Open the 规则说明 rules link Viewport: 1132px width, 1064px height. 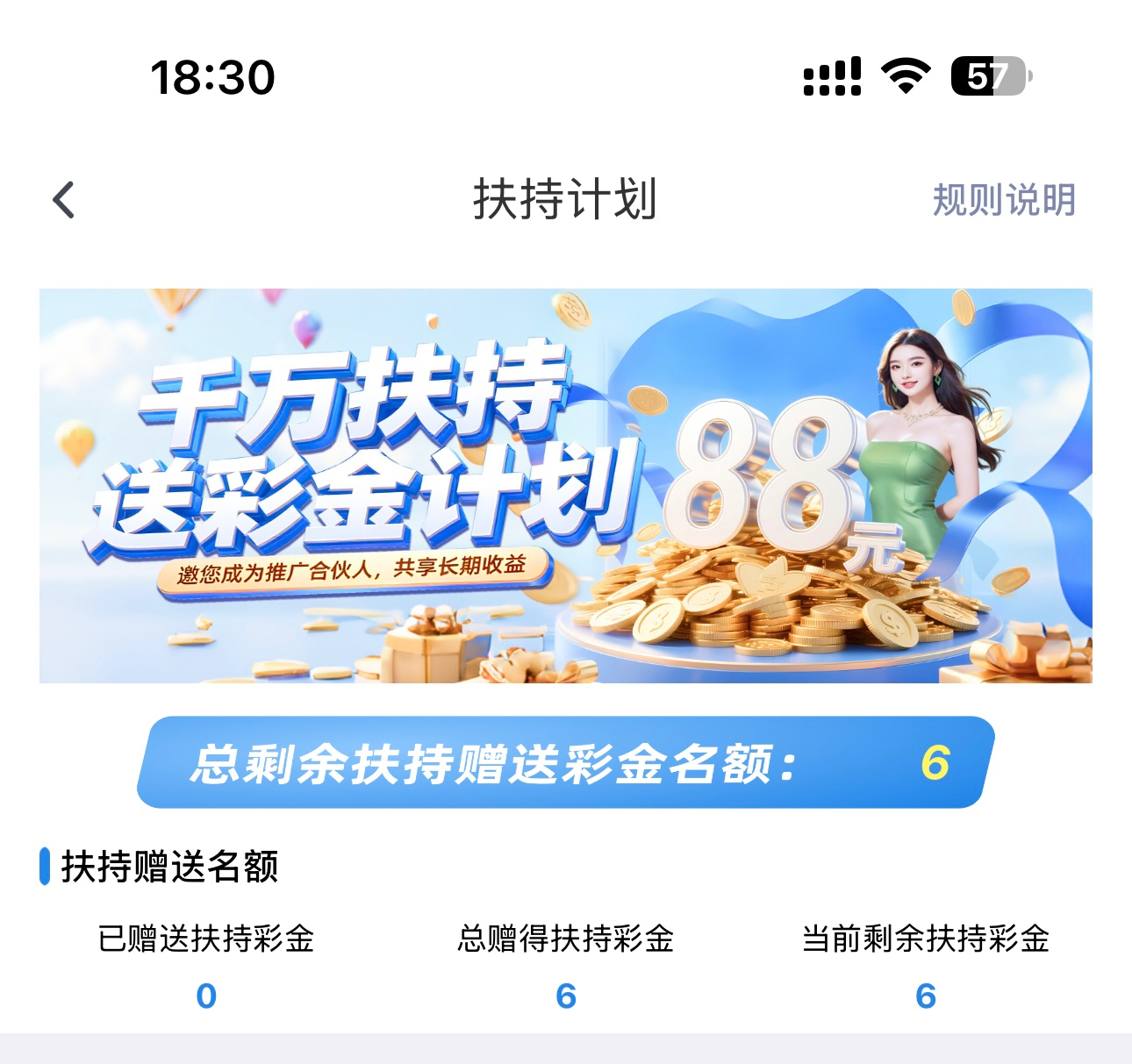point(1003,200)
